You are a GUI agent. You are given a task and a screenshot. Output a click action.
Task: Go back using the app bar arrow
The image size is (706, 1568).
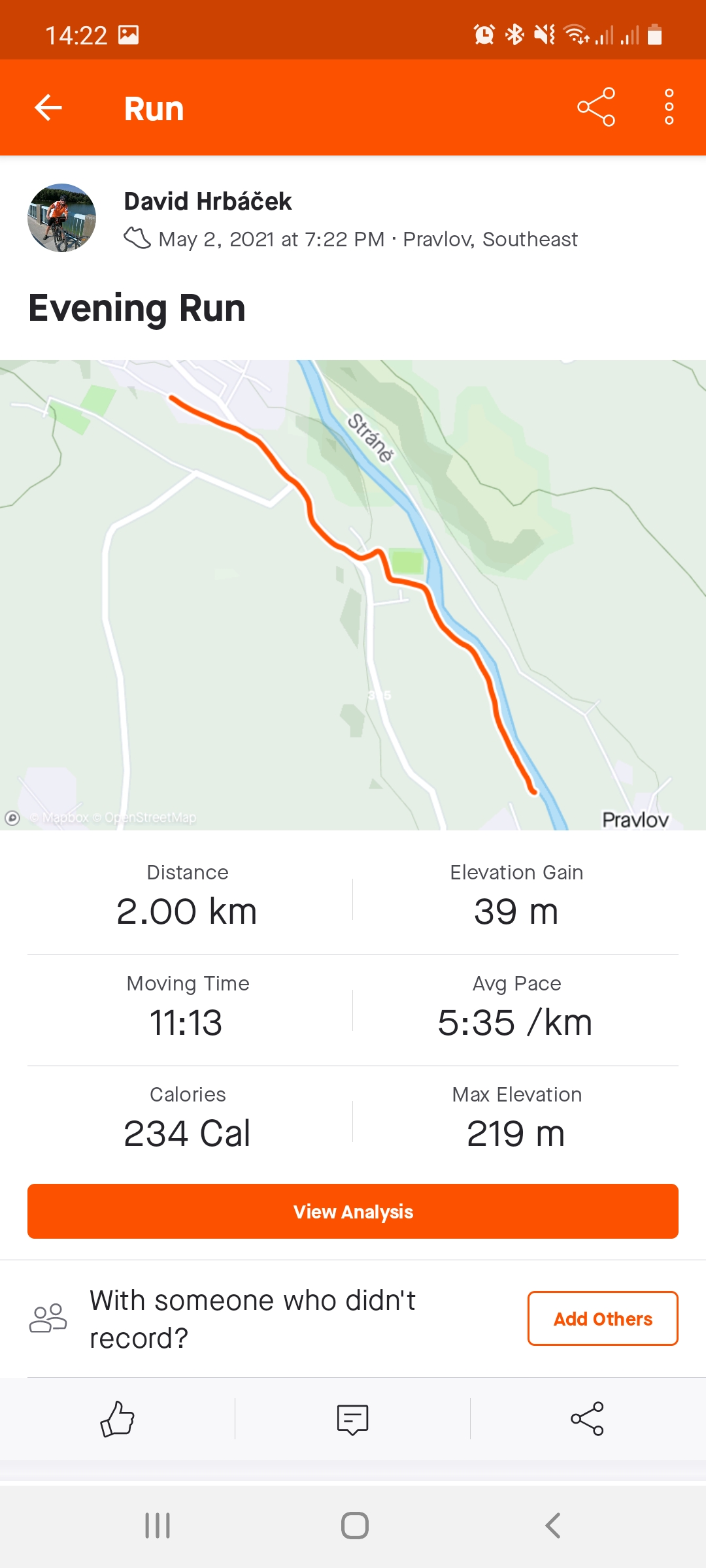[48, 108]
